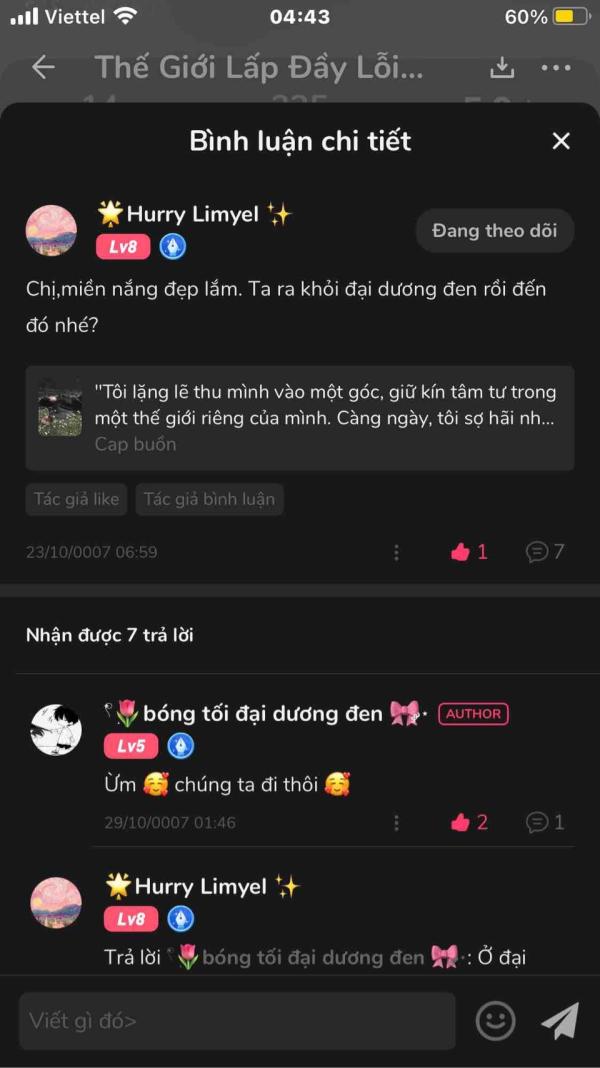
Task: View Hurry Limyel's profile avatar in the top comment
Action: pos(51,231)
